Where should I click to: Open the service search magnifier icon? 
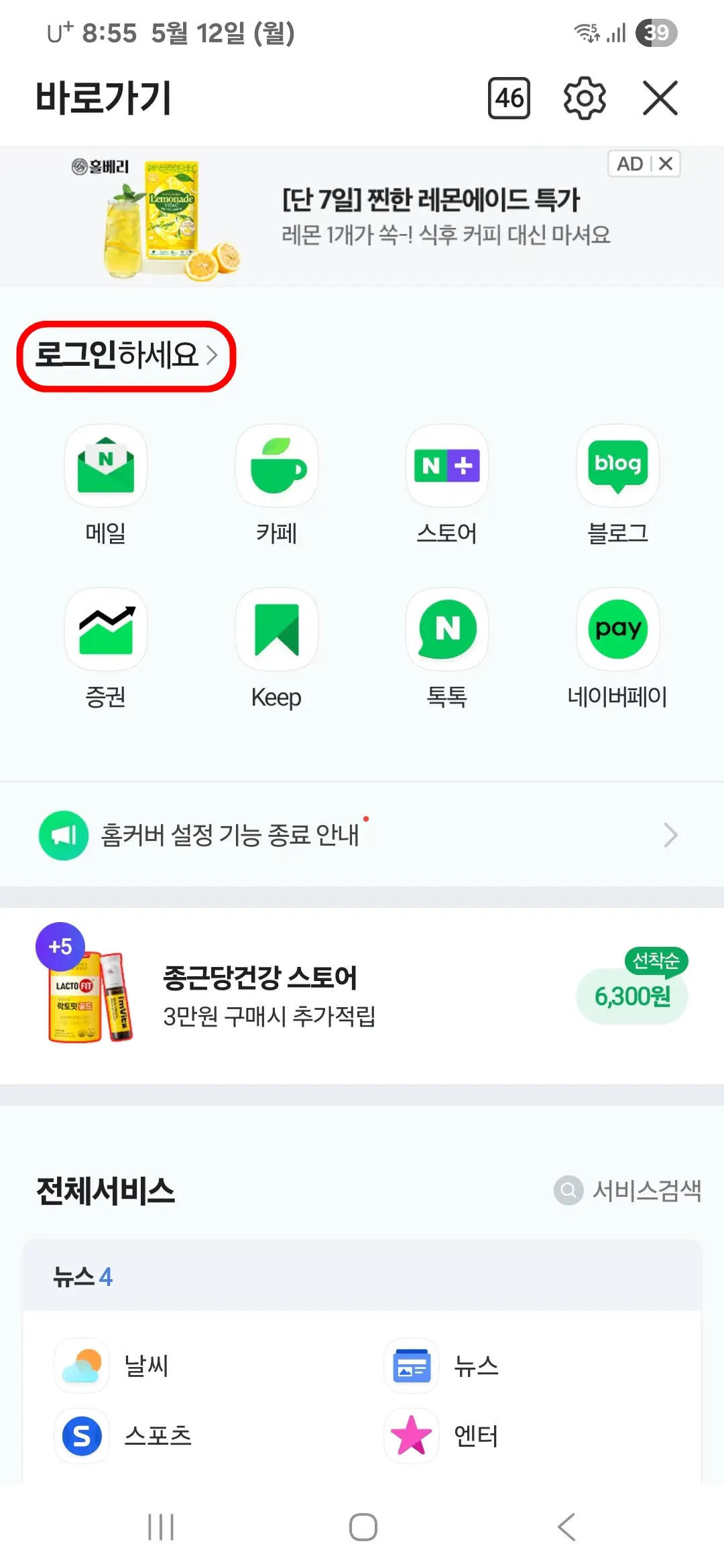(x=568, y=1191)
